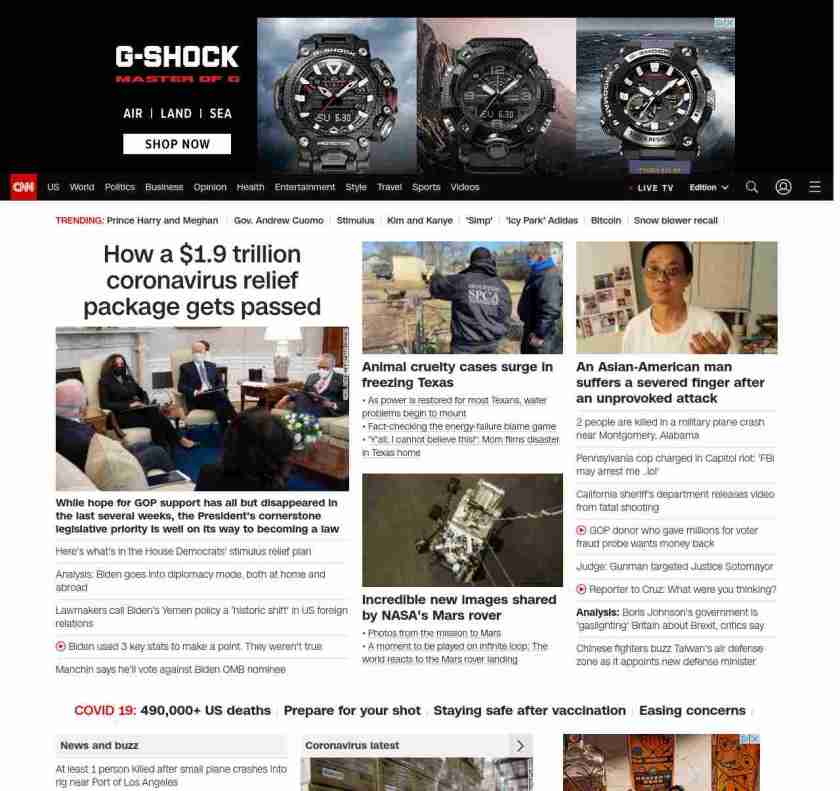Open the search magnifier icon
Image resolution: width=840 pixels, height=791 pixels.
pos(752,187)
